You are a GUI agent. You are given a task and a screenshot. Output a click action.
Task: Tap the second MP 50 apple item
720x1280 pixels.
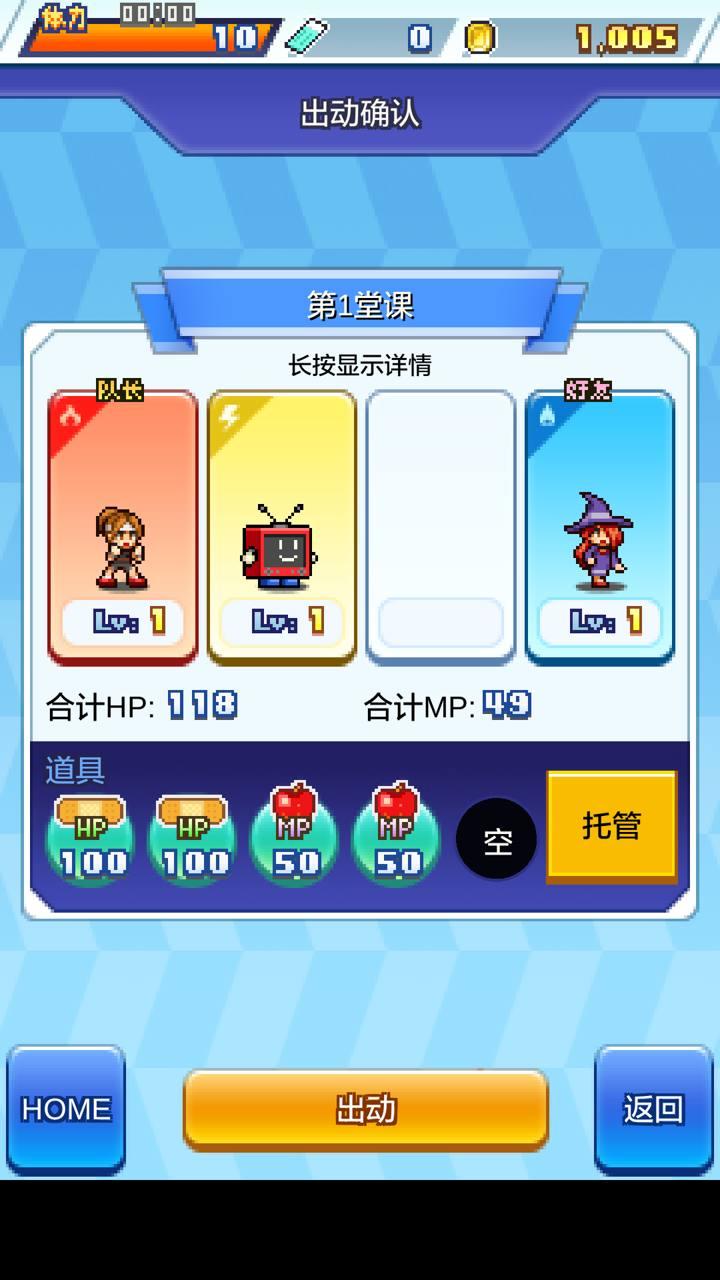(x=397, y=838)
